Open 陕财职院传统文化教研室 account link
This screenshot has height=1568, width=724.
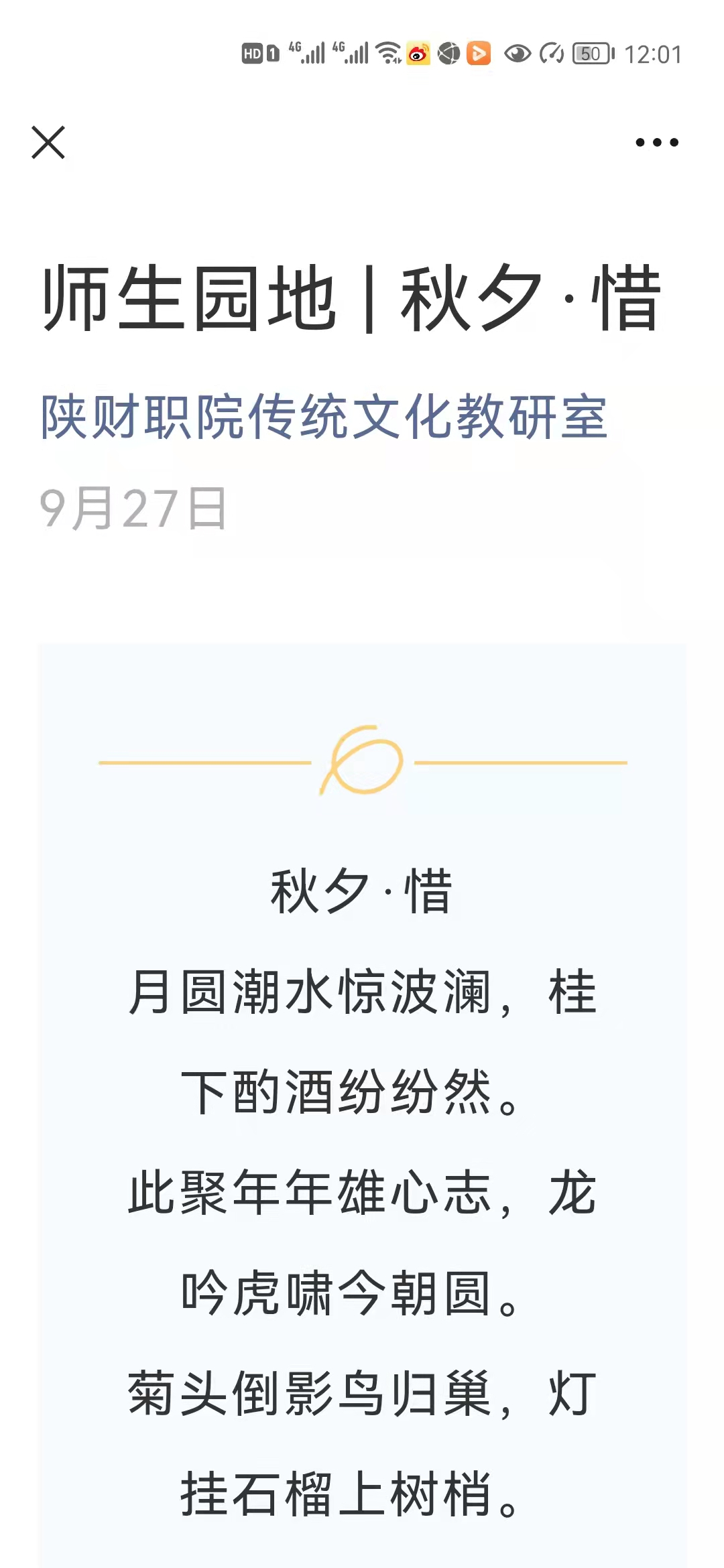click(x=324, y=417)
